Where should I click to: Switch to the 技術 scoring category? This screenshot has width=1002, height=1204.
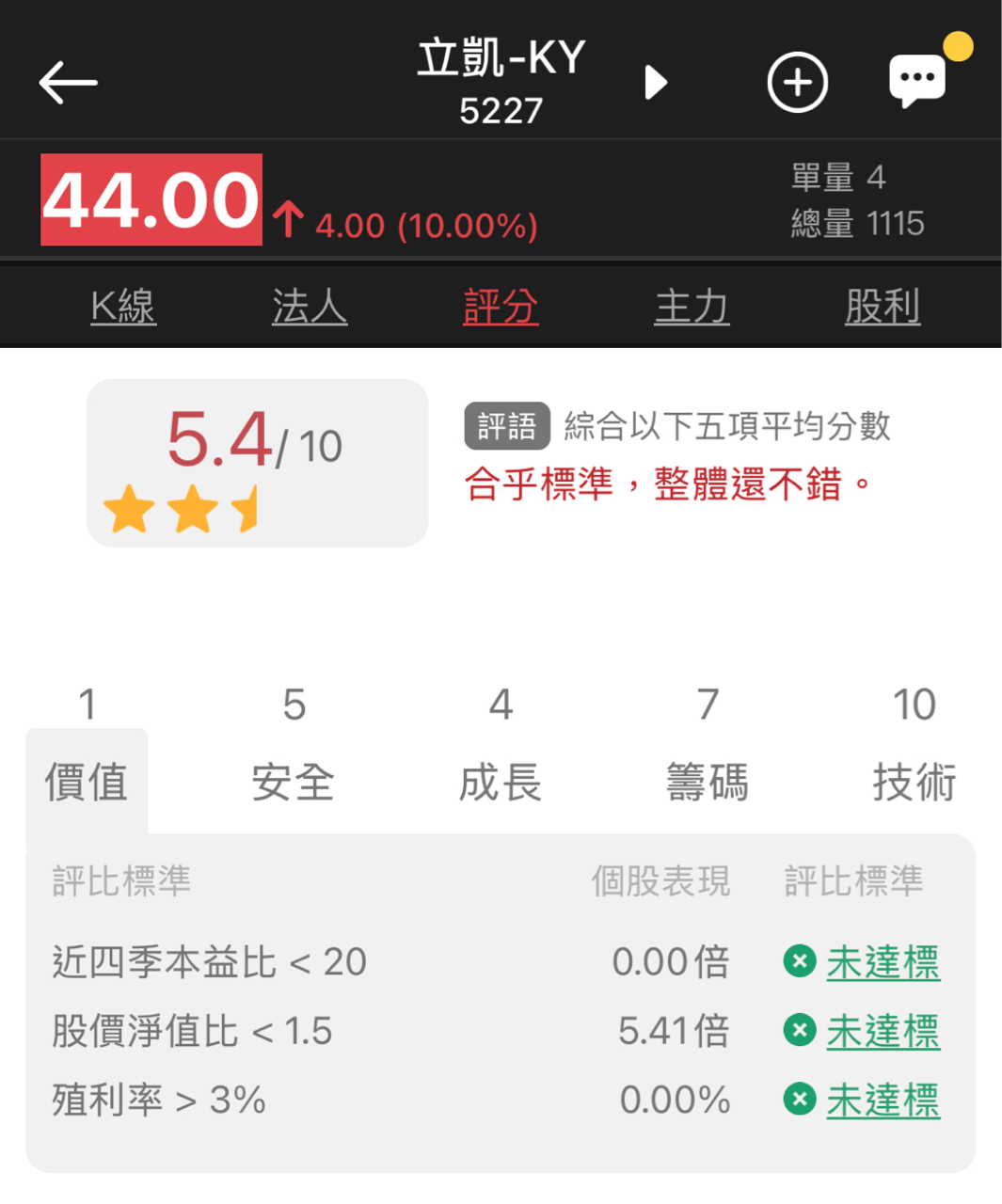(x=915, y=779)
